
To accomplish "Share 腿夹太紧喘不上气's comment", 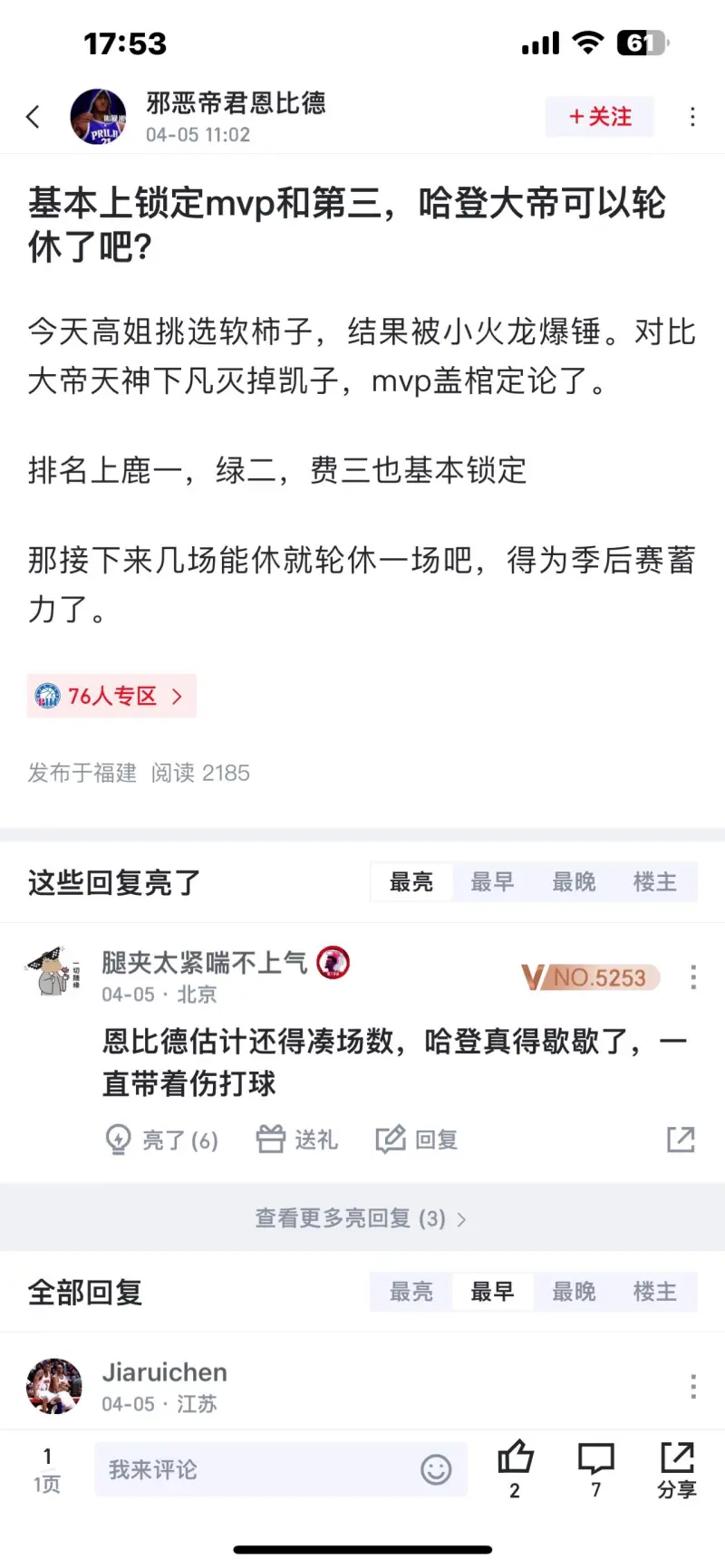I will pos(681,1140).
